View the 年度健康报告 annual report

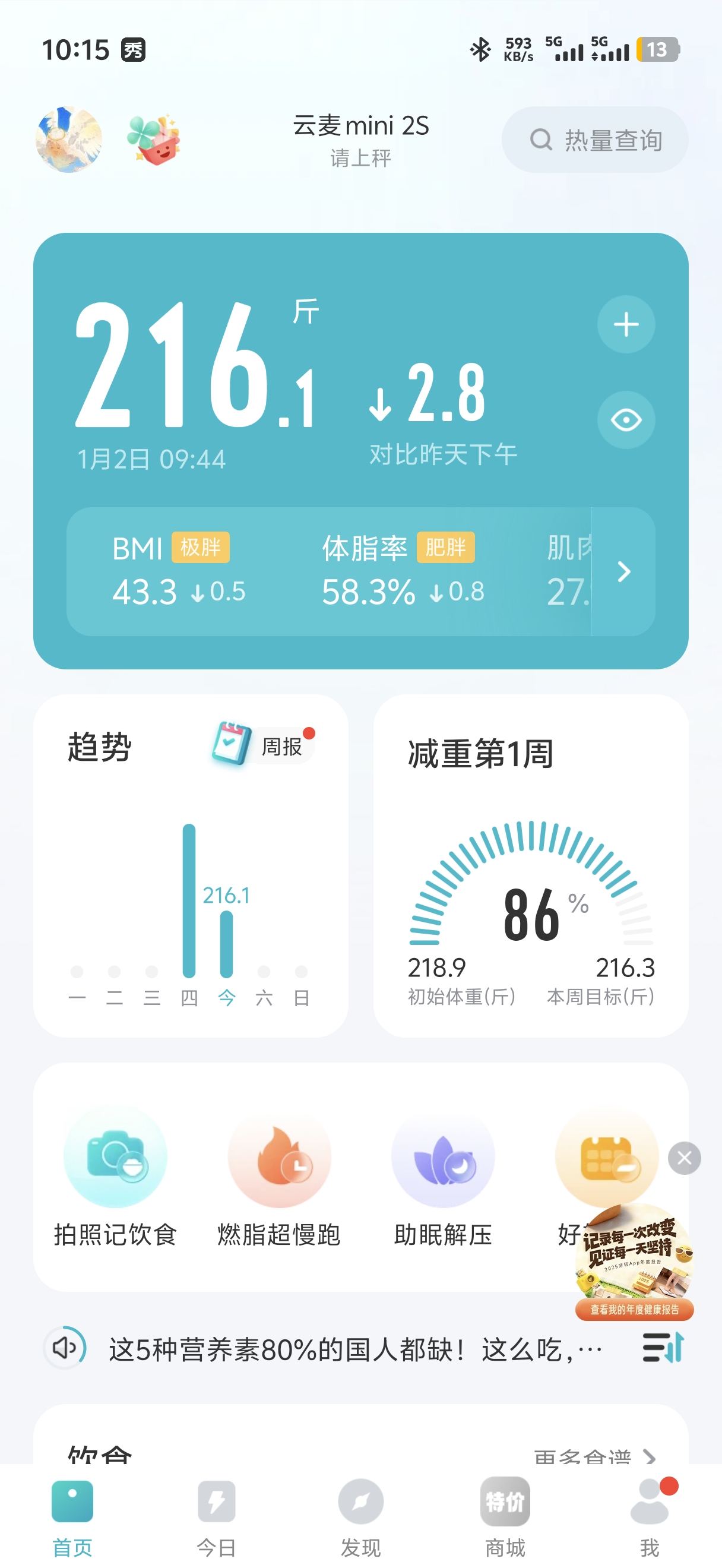(634, 1309)
